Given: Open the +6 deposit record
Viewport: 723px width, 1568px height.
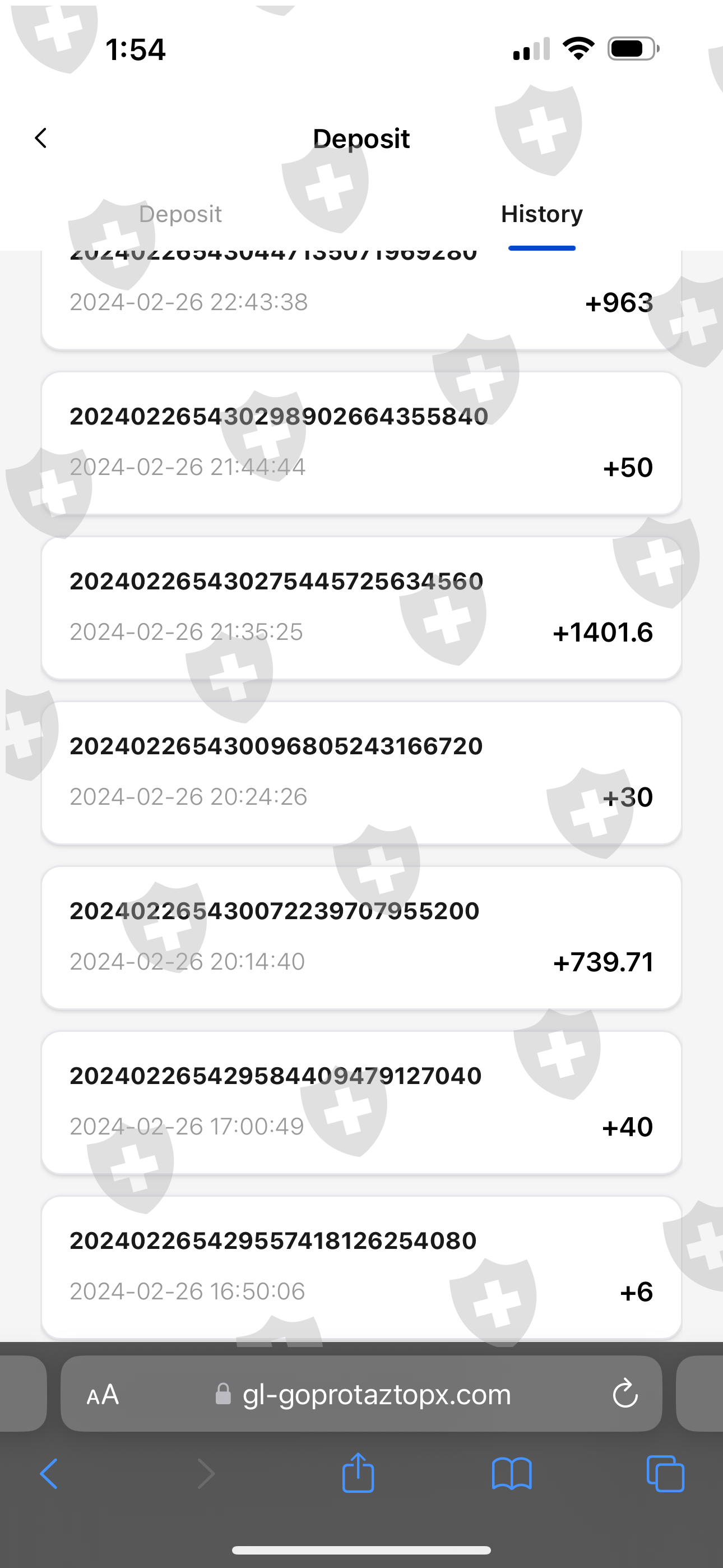Looking at the screenshot, I should (361, 1267).
